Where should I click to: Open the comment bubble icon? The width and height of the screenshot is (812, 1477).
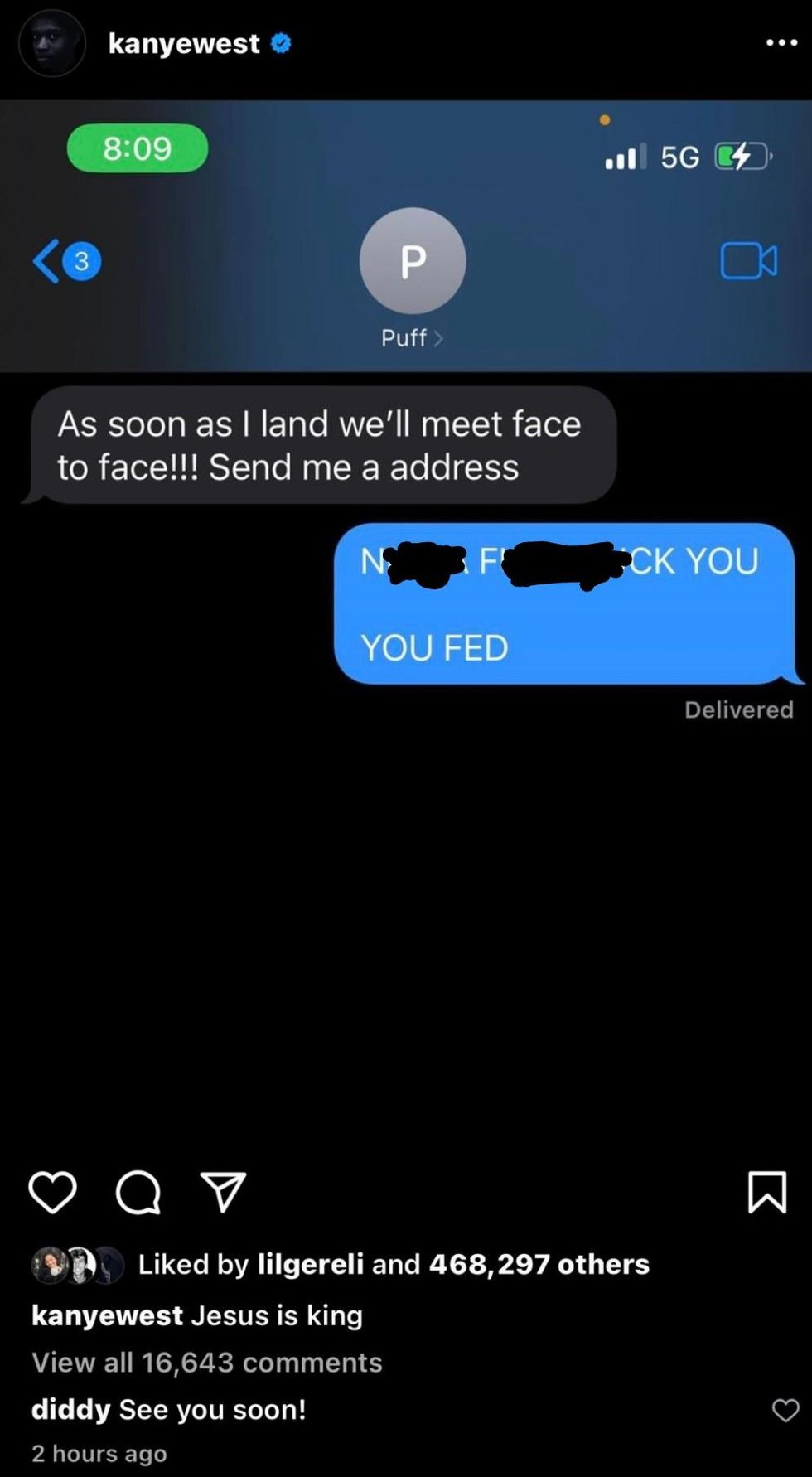(x=138, y=1193)
